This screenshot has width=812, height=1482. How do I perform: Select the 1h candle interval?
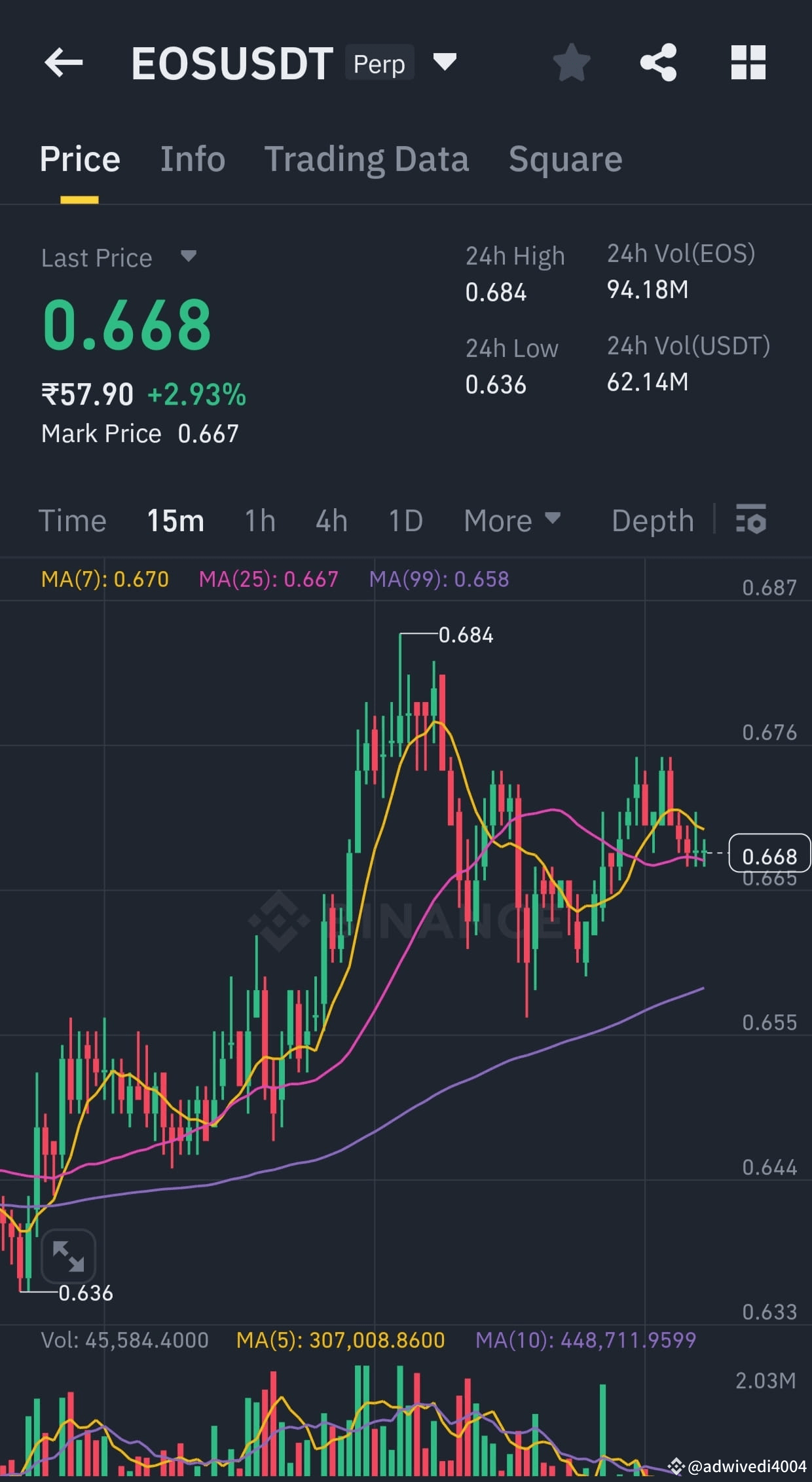259,519
